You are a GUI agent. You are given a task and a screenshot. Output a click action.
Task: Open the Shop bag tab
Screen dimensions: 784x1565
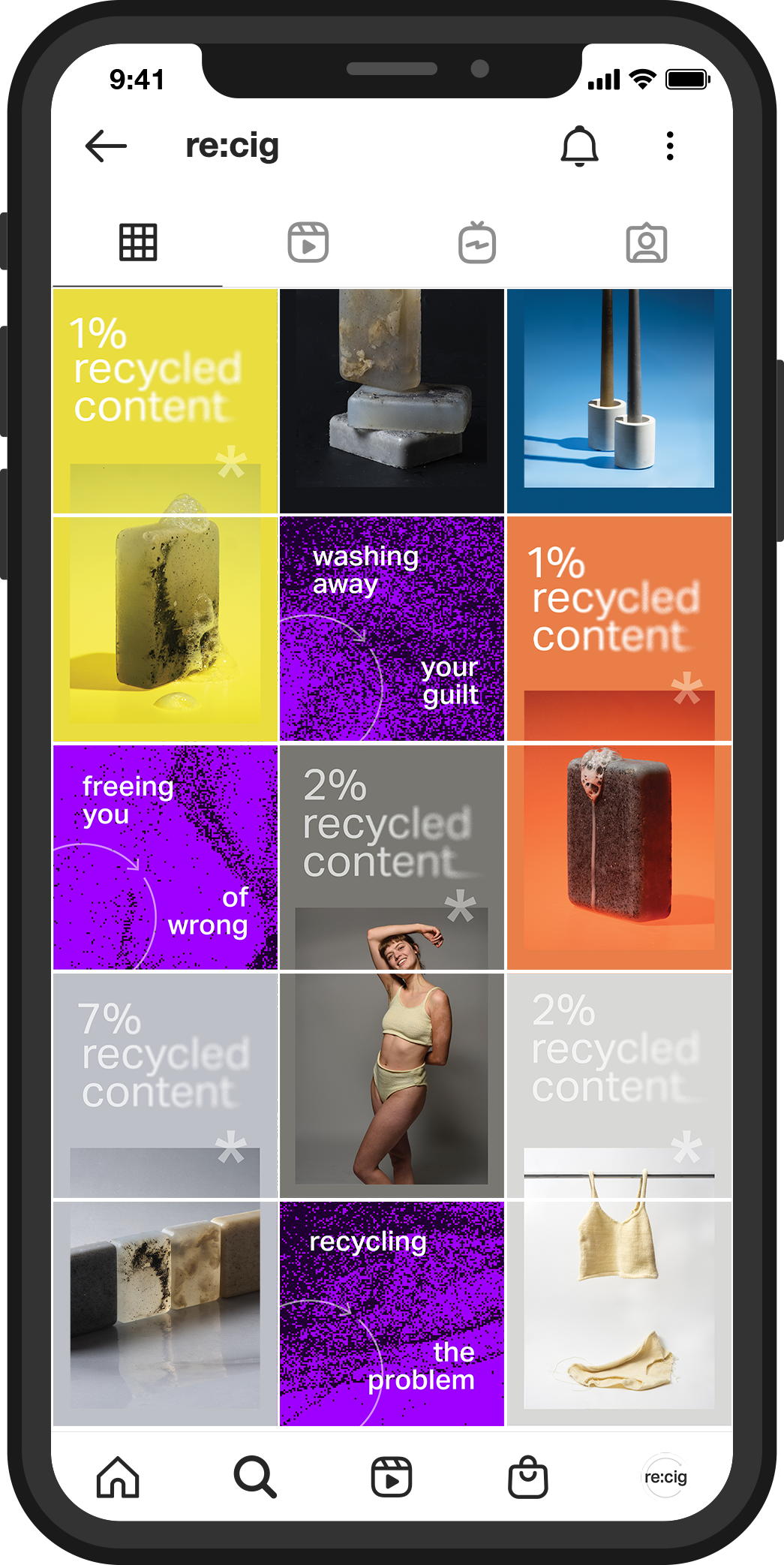point(528,1476)
